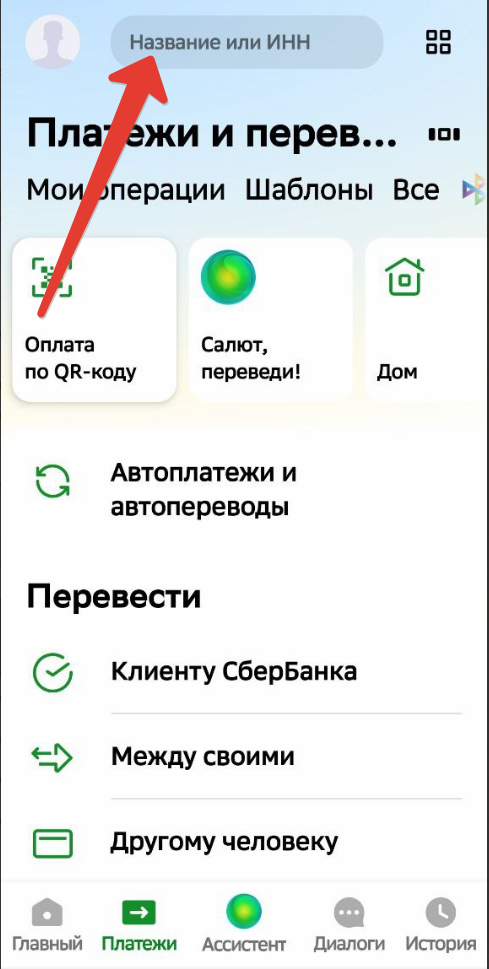This screenshot has height=969, width=489.
Task: Open the profile avatar
Action: click(53, 41)
